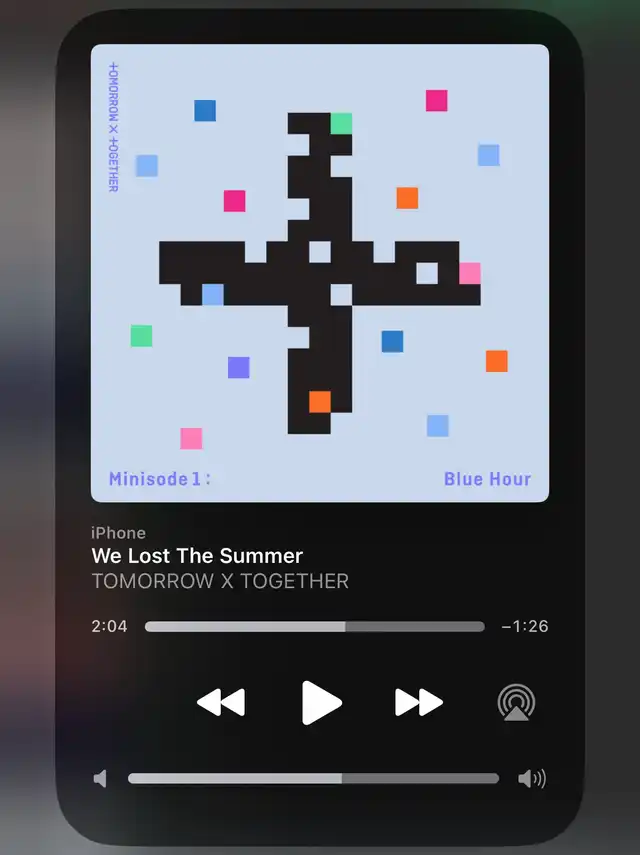This screenshot has height=855, width=640.
Task: Tap the playback progress bar to seek
Action: click(x=314, y=627)
